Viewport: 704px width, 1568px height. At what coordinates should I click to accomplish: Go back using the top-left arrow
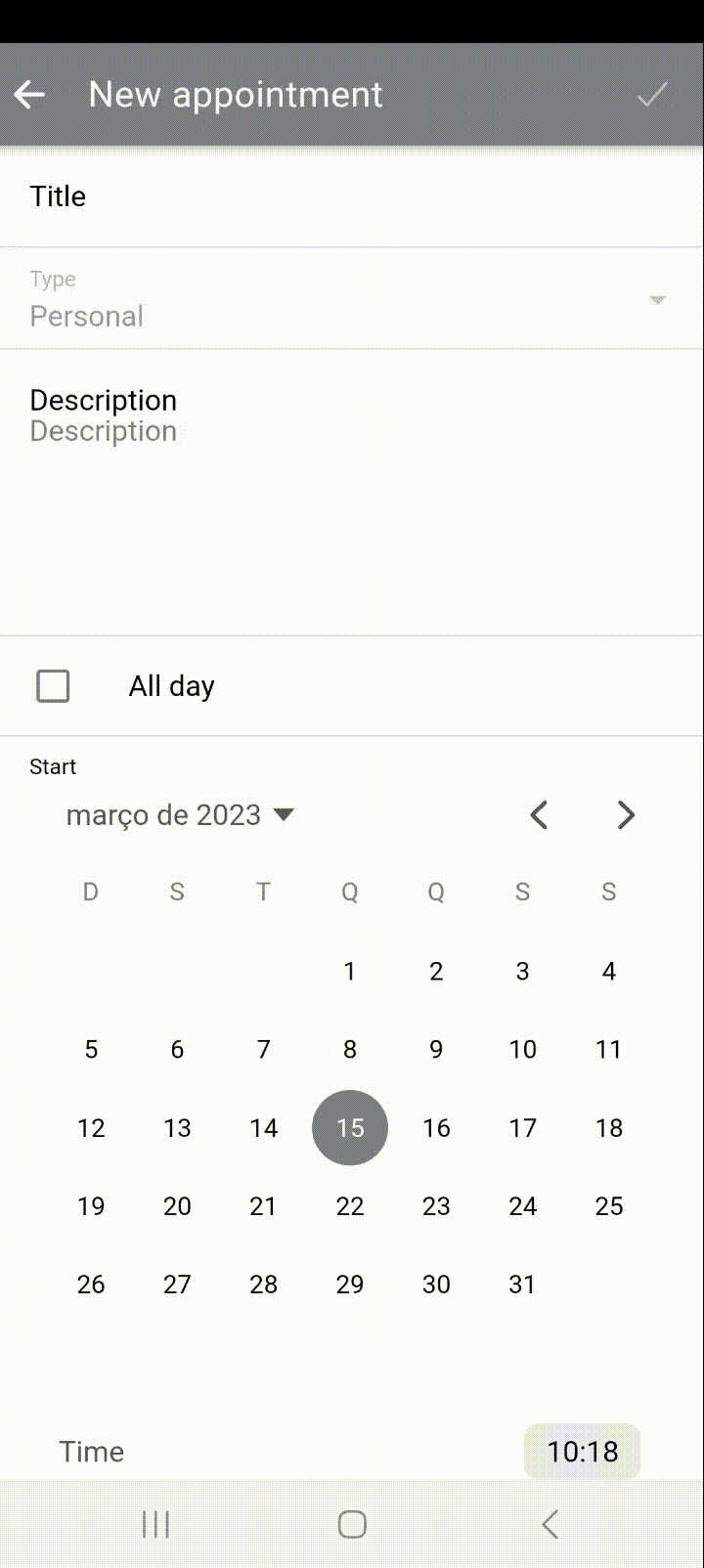30,95
